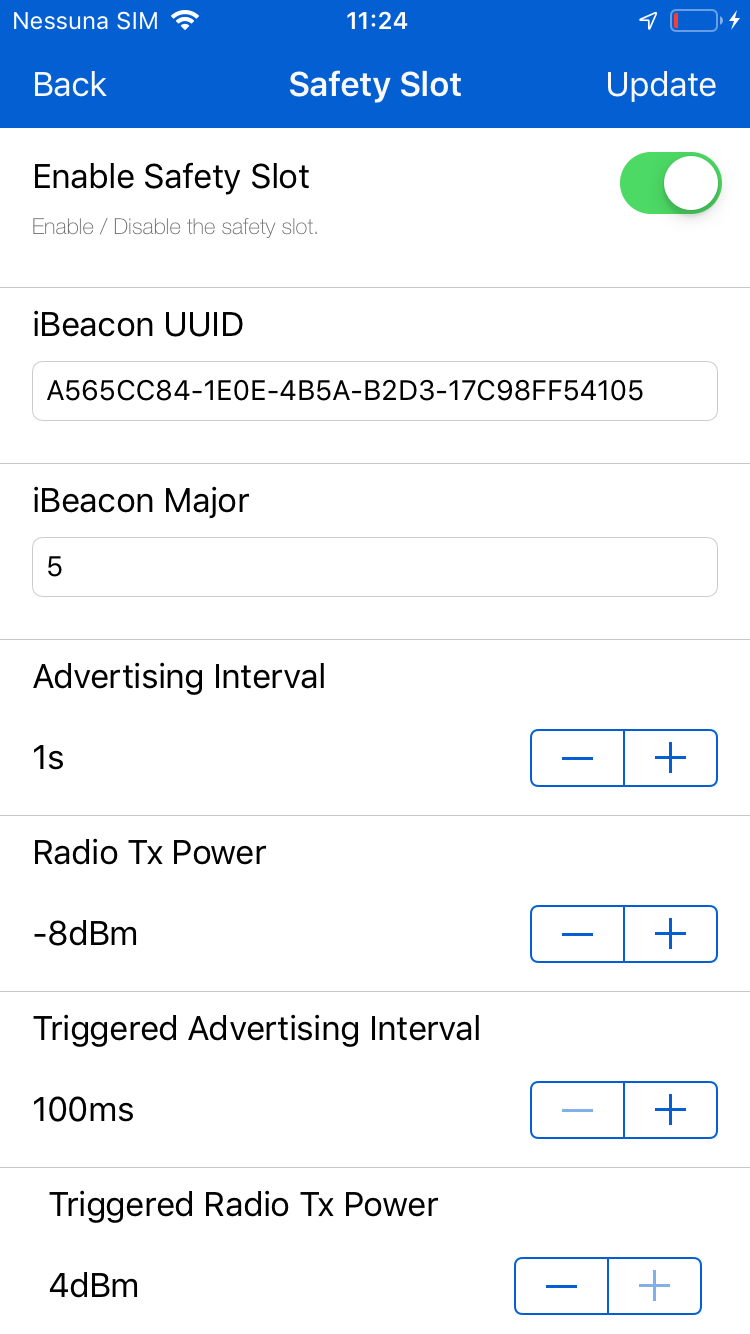Decrease the -8dBm Radio Tx Power
750x1334 pixels.
[x=577, y=934]
